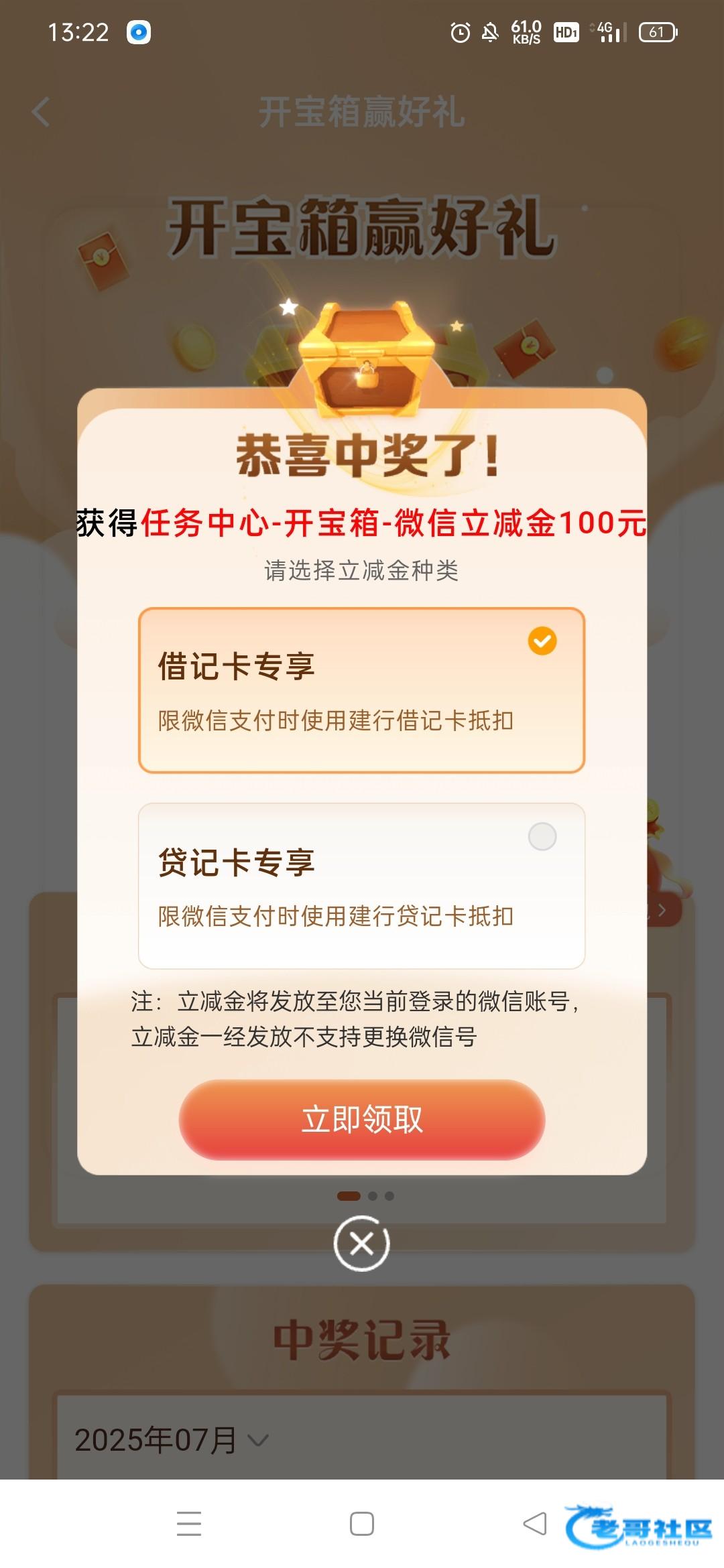
Task: Close the prize dialog
Action: [x=361, y=1244]
